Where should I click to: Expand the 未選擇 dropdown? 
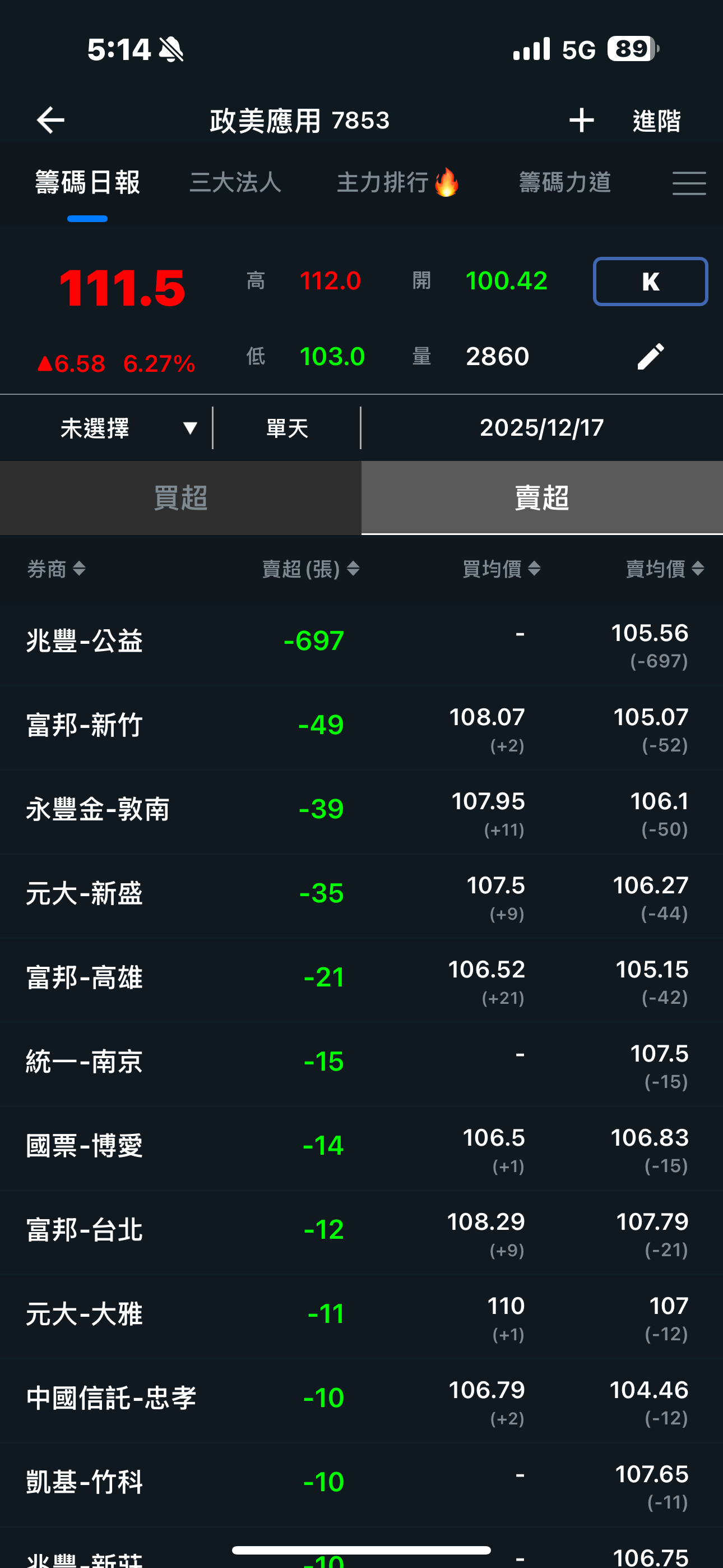click(x=128, y=428)
